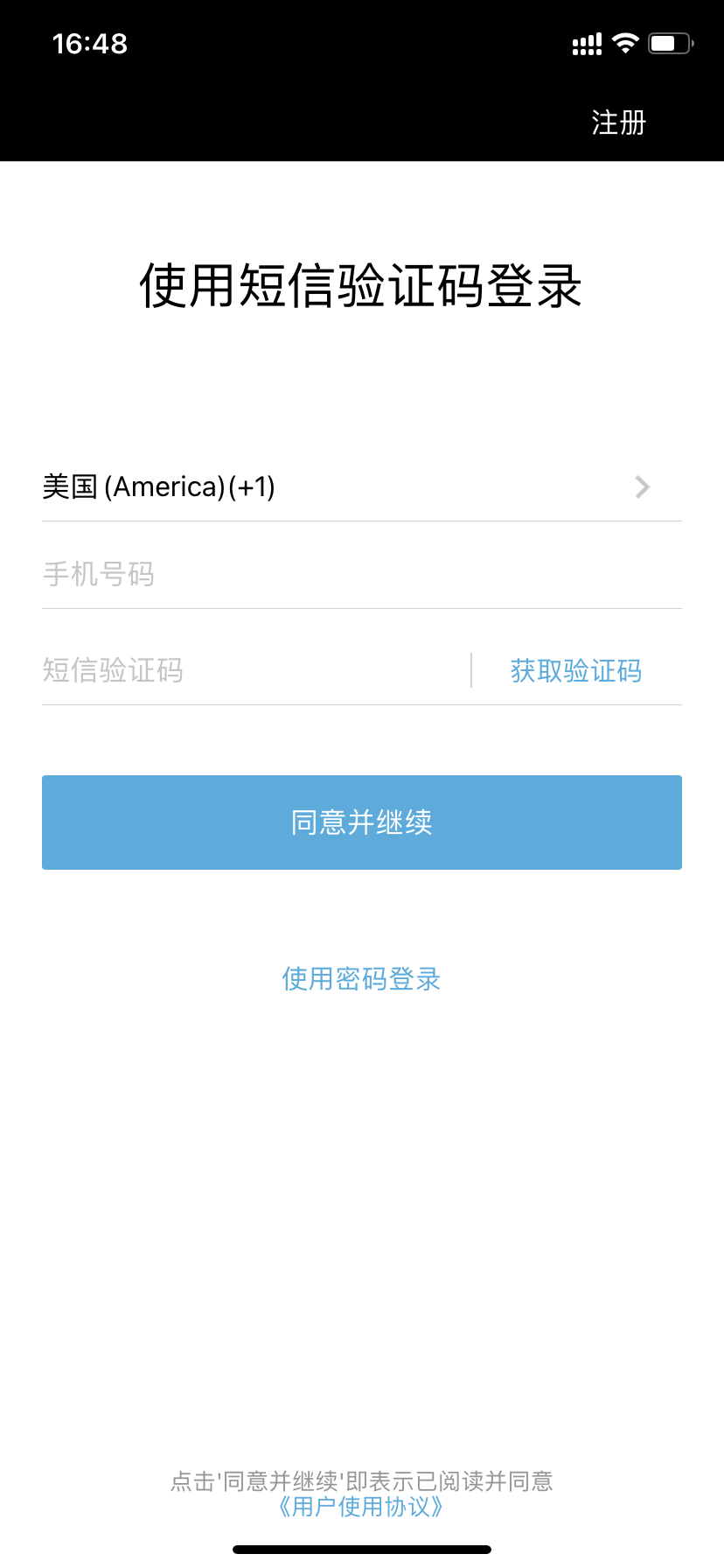Screen dimensions: 724x1568
Task: Open the 美国 (America)(+1) country selector
Action: coord(362,486)
